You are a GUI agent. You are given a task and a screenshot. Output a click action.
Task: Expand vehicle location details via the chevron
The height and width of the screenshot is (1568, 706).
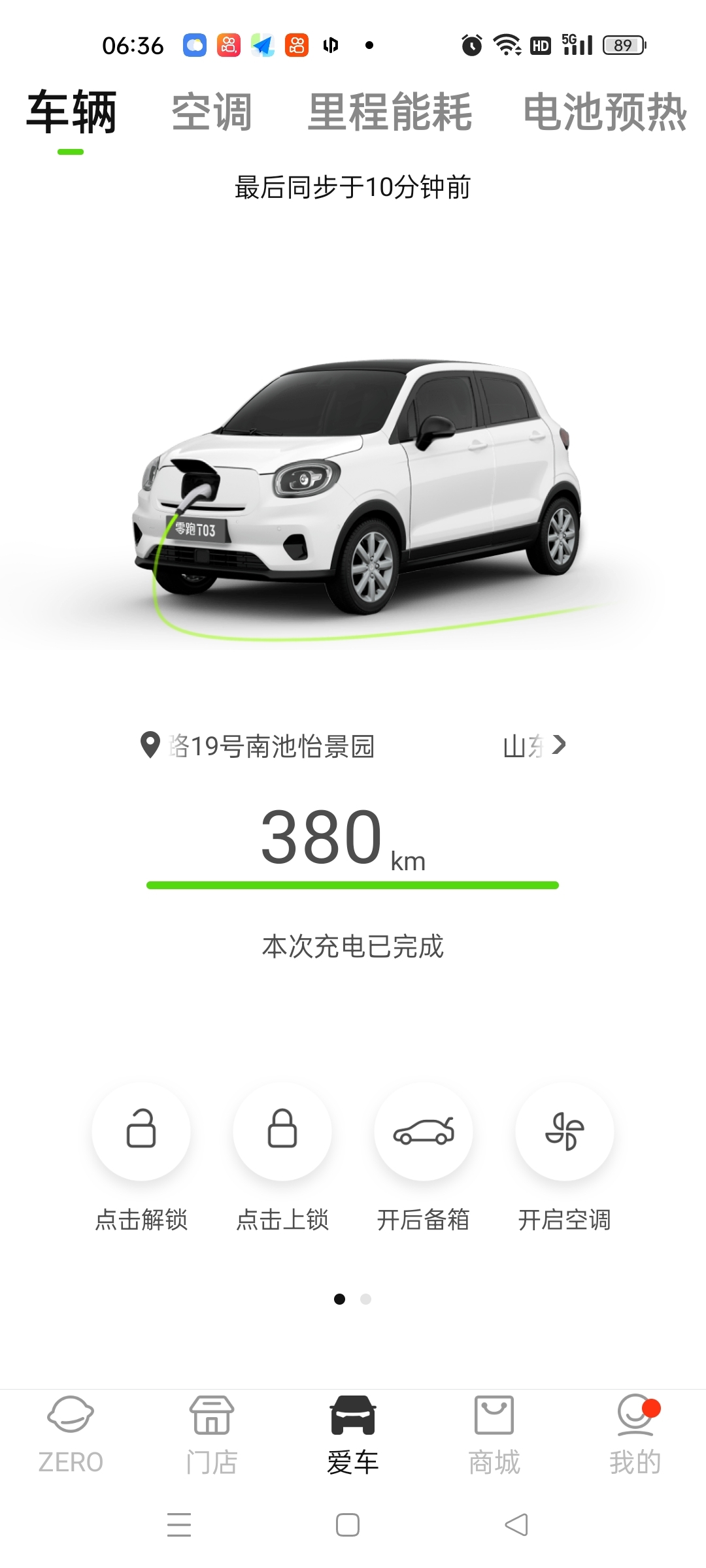(x=561, y=745)
